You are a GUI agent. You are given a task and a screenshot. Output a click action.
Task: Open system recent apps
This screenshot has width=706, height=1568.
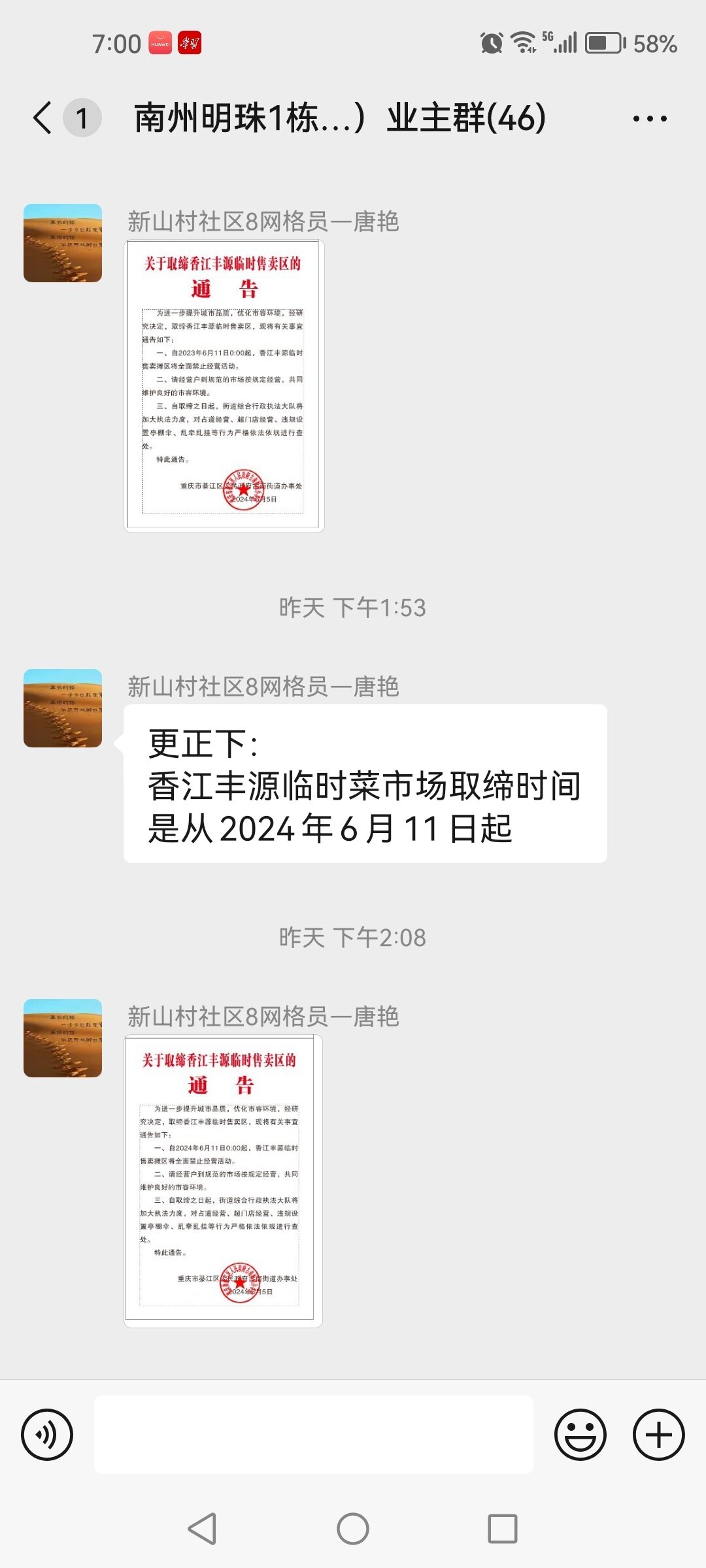[502, 1529]
